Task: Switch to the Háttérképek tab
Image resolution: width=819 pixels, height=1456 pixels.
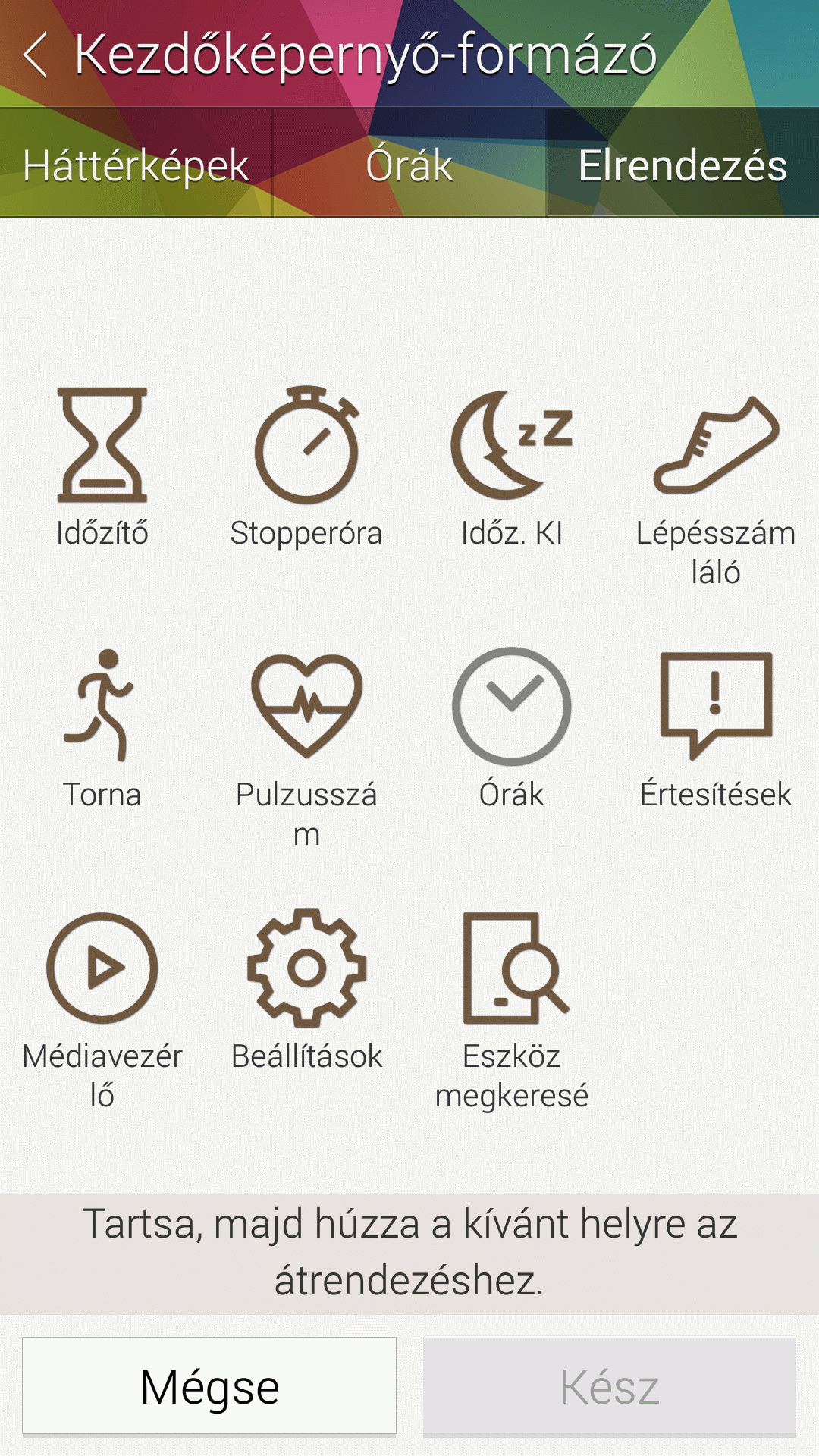Action: click(x=136, y=165)
